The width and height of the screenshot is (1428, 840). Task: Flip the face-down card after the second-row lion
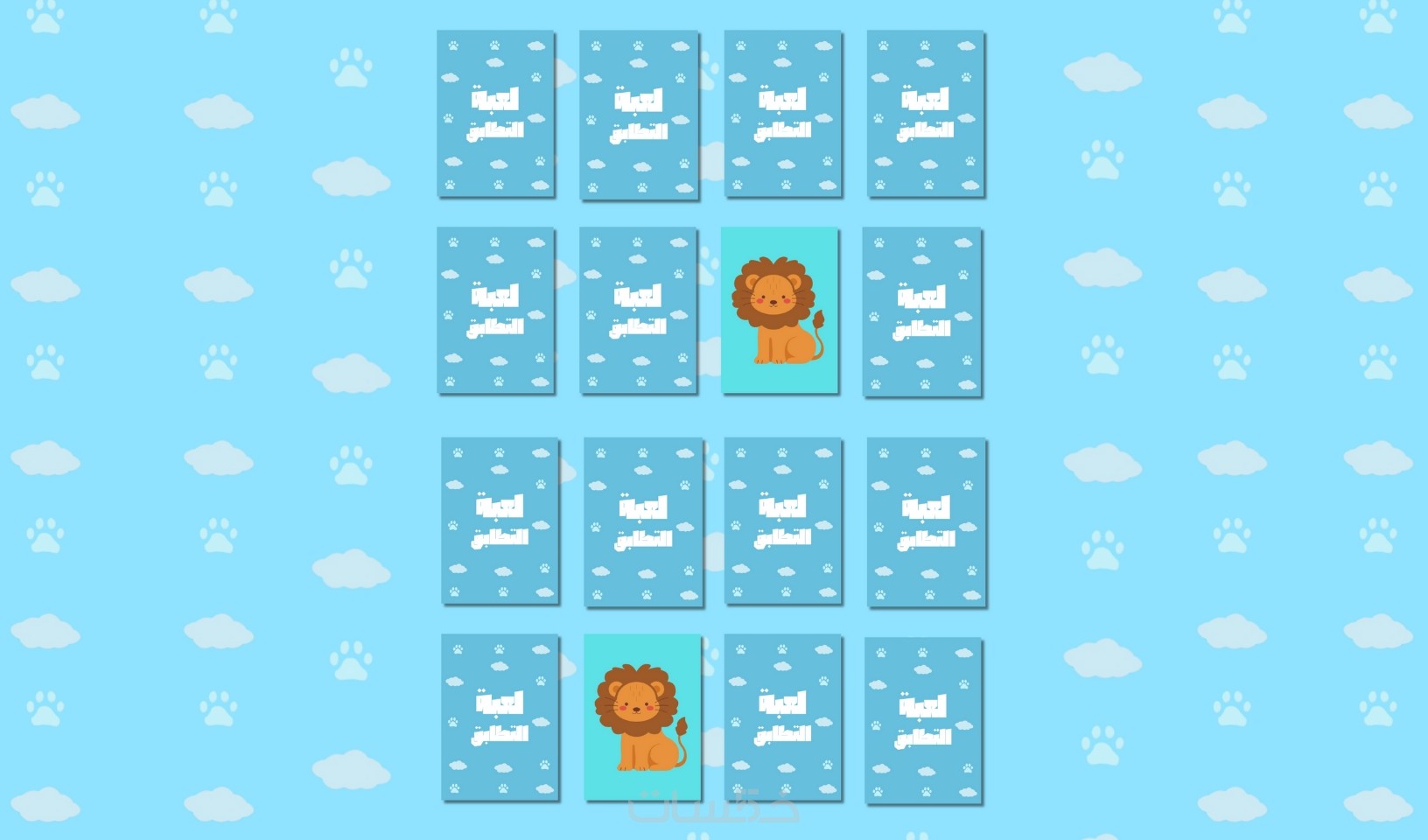click(x=922, y=311)
